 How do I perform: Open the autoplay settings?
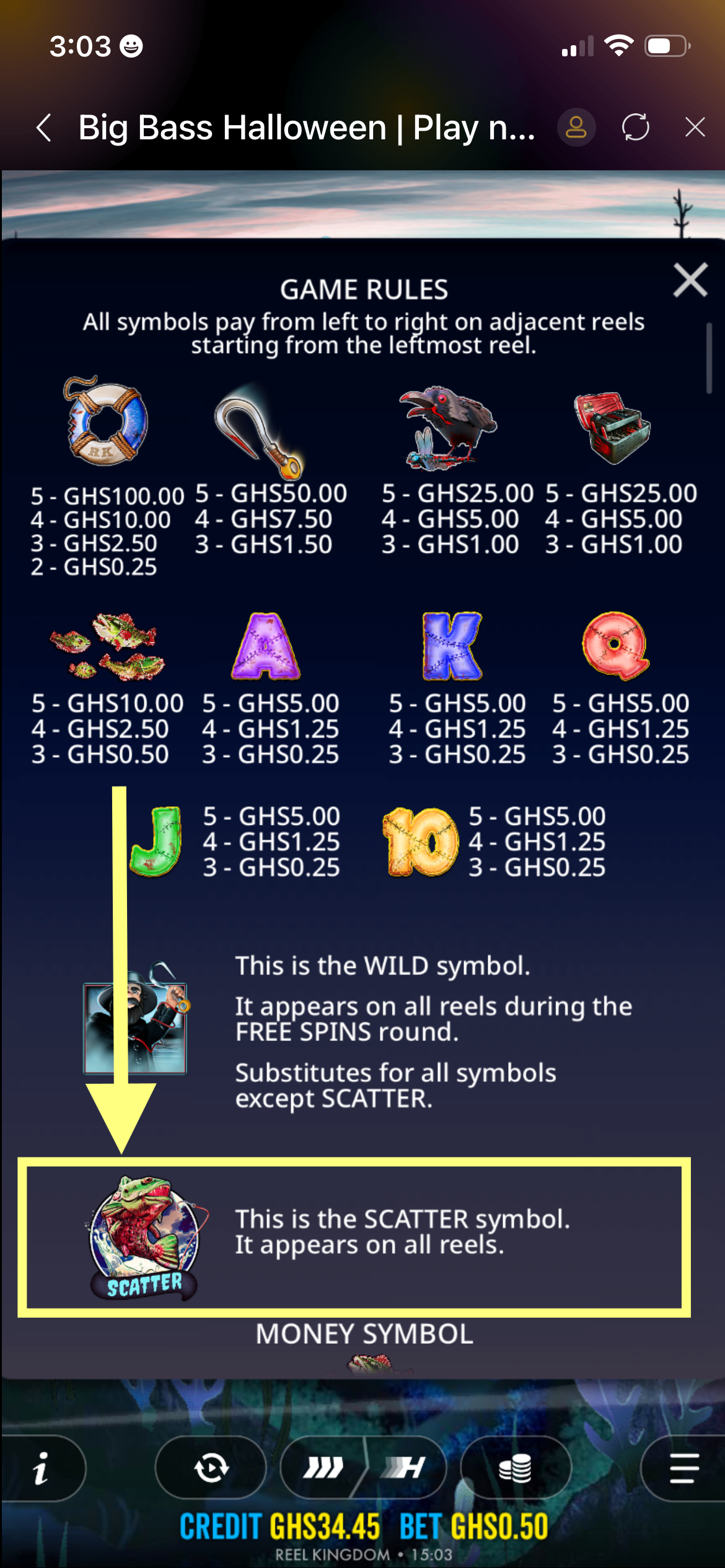(211, 1468)
